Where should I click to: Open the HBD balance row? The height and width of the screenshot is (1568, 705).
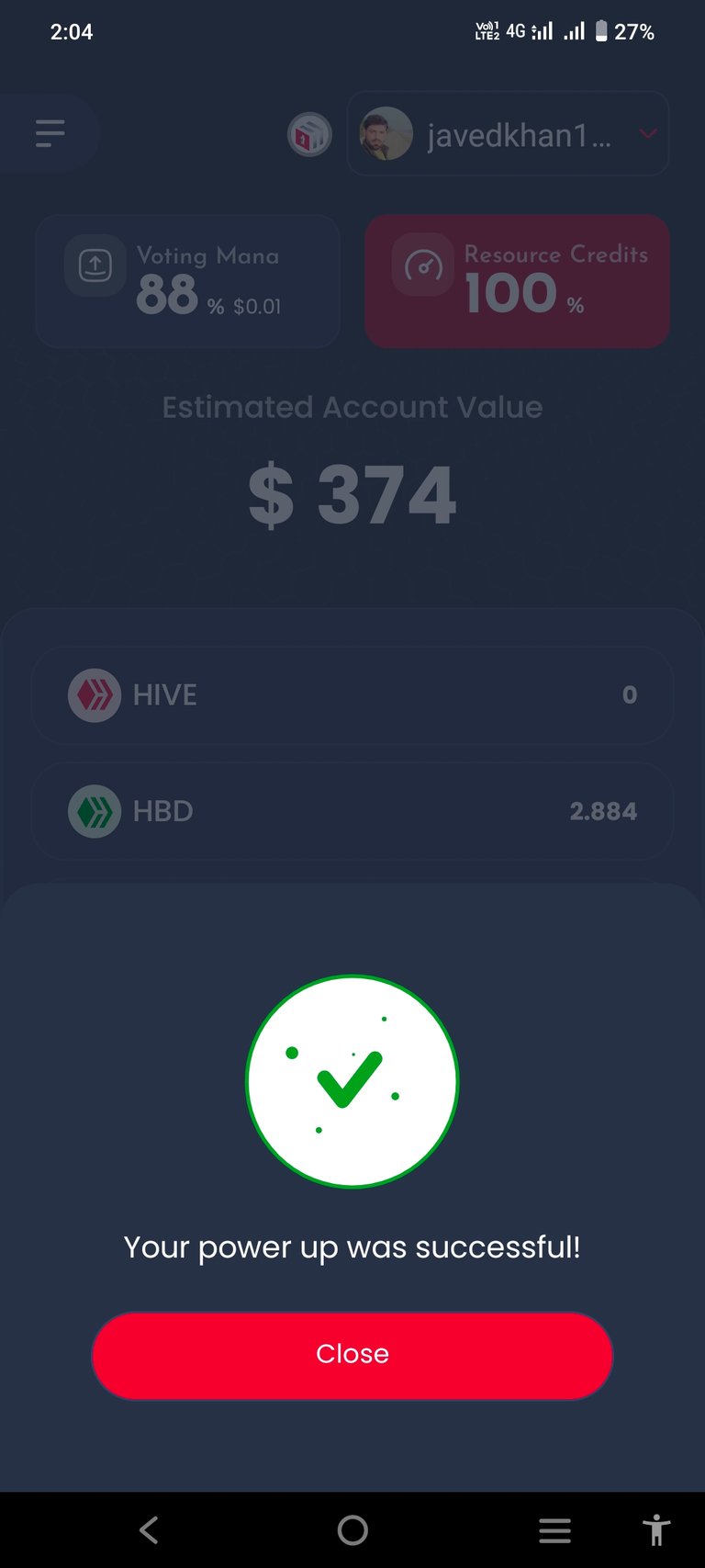coord(352,811)
